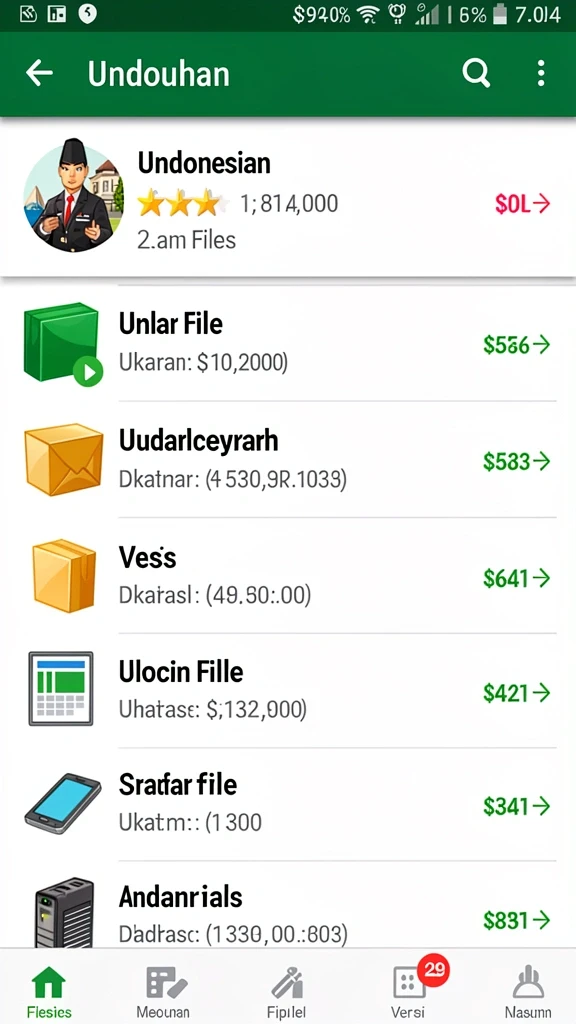Open the Undonesian profile card
Image resolution: width=576 pixels, height=1024 pixels.
pyautogui.click(x=288, y=197)
